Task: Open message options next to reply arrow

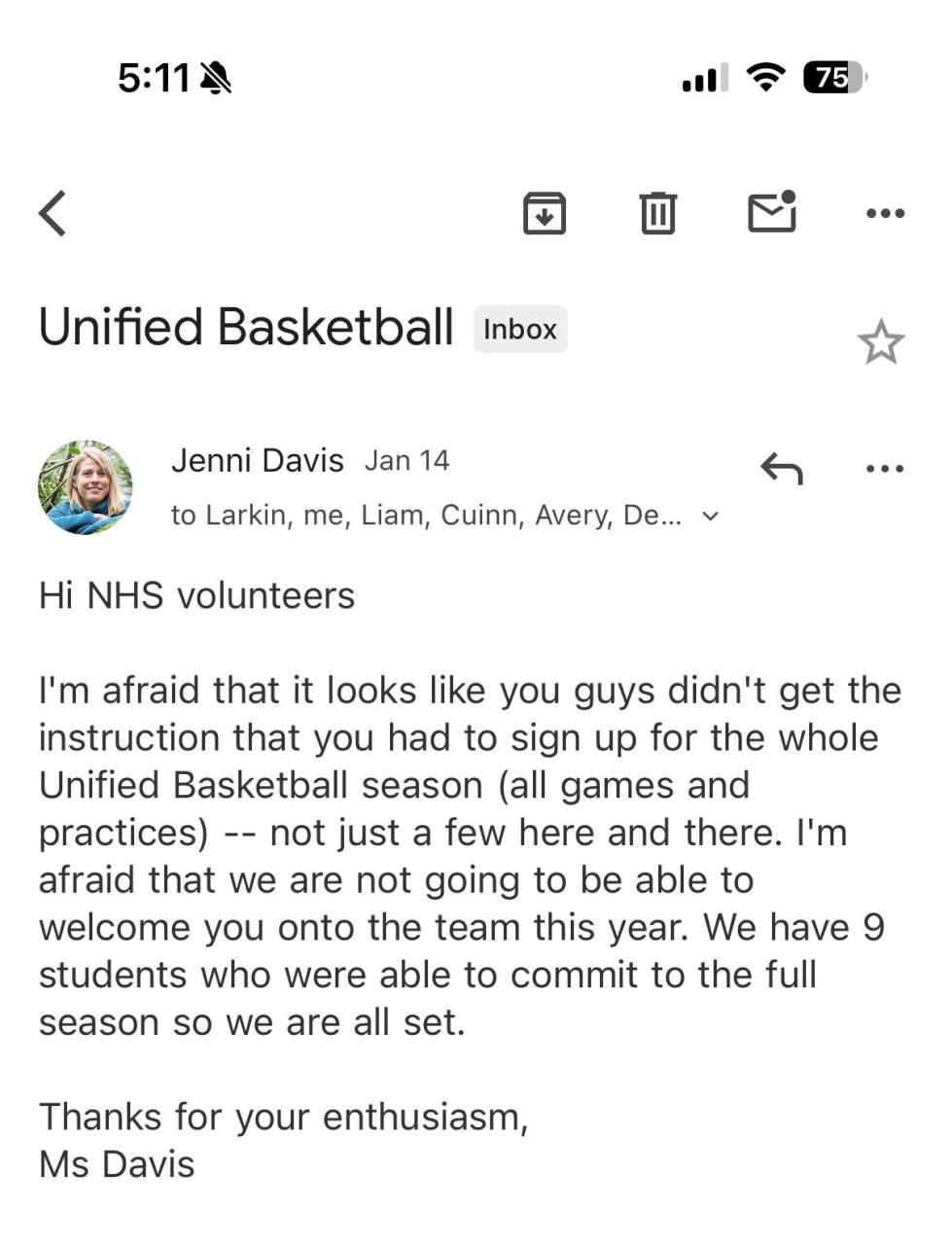Action: [x=885, y=469]
